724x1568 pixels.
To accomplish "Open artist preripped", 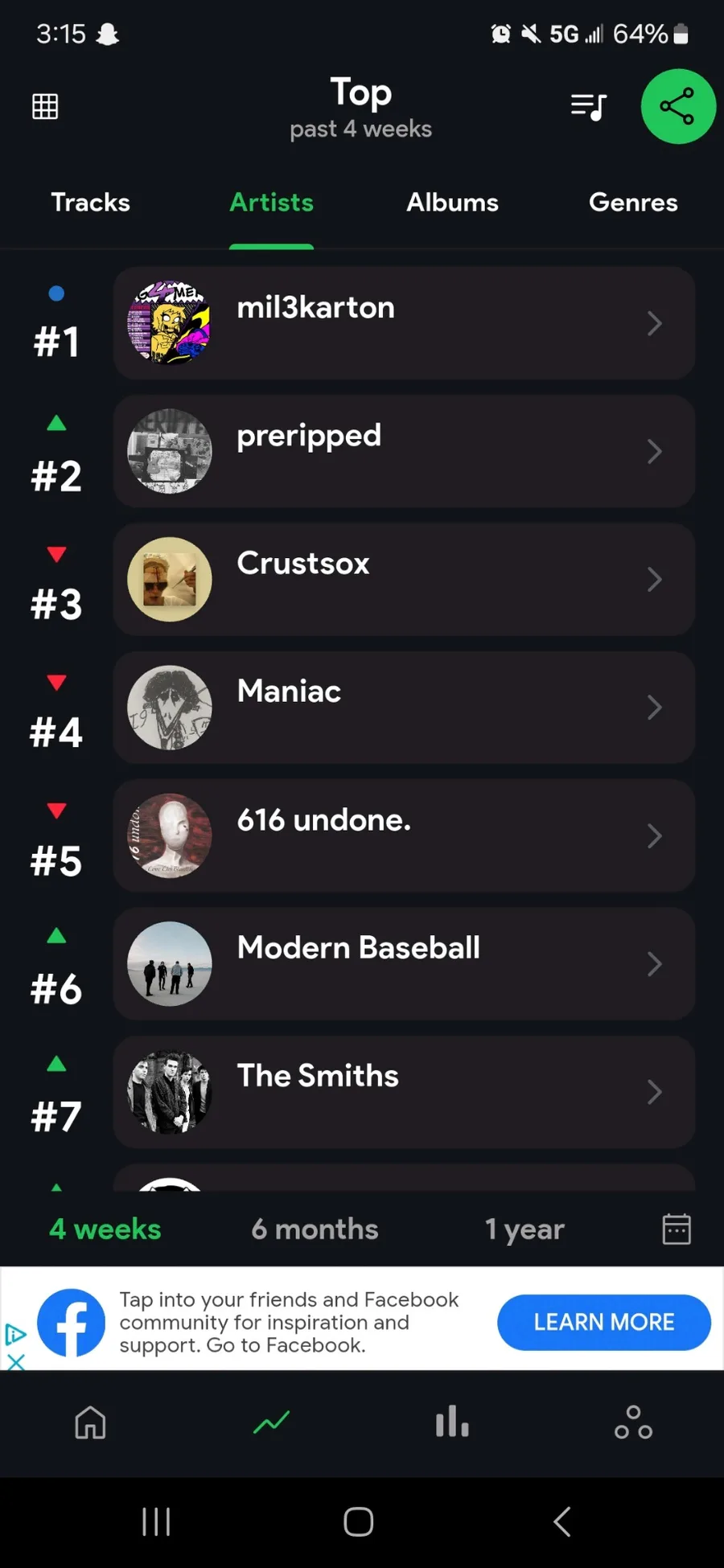I will tap(404, 451).
